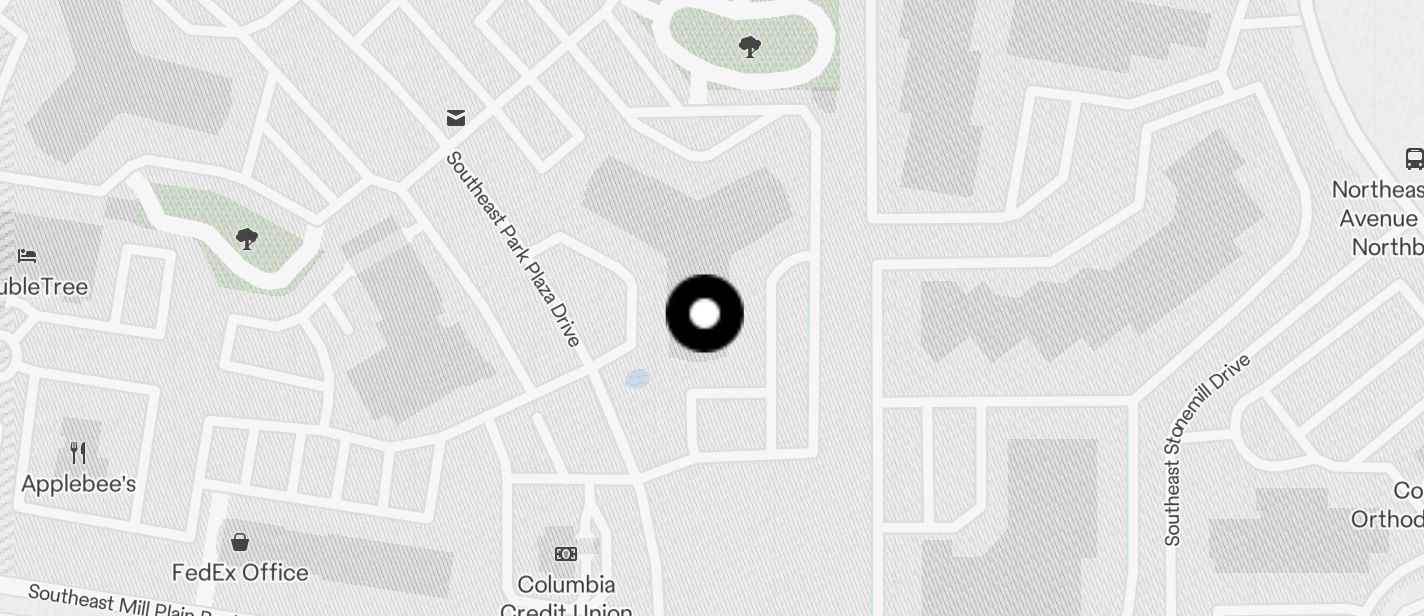Select the bus stop marker
1424x616 pixels.
(x=1414, y=158)
